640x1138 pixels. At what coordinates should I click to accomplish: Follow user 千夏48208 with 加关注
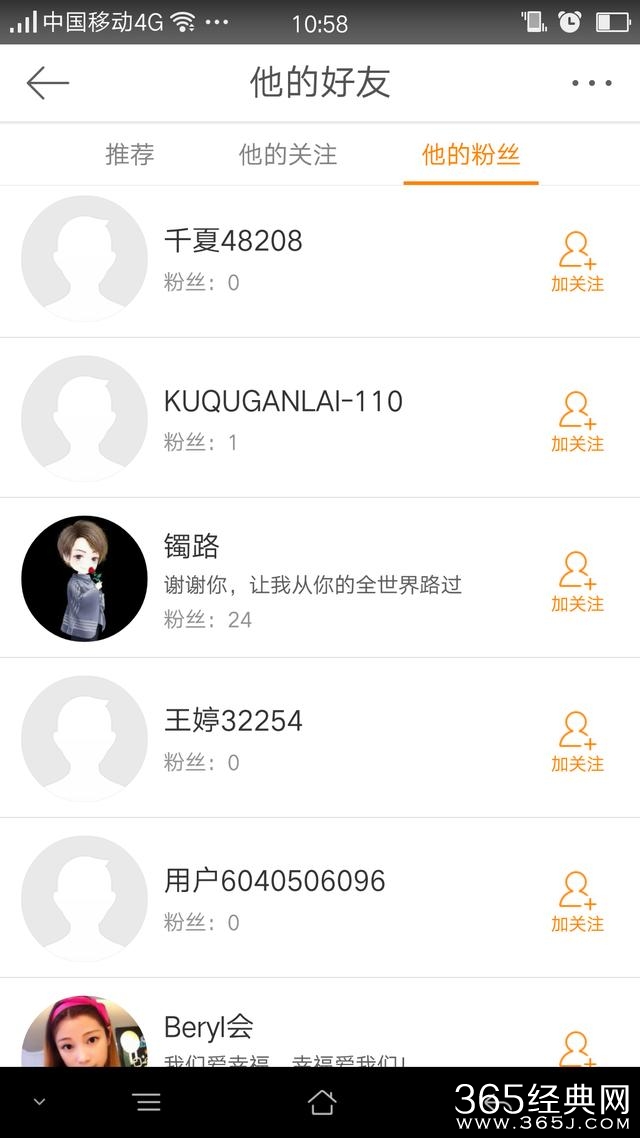[577, 262]
